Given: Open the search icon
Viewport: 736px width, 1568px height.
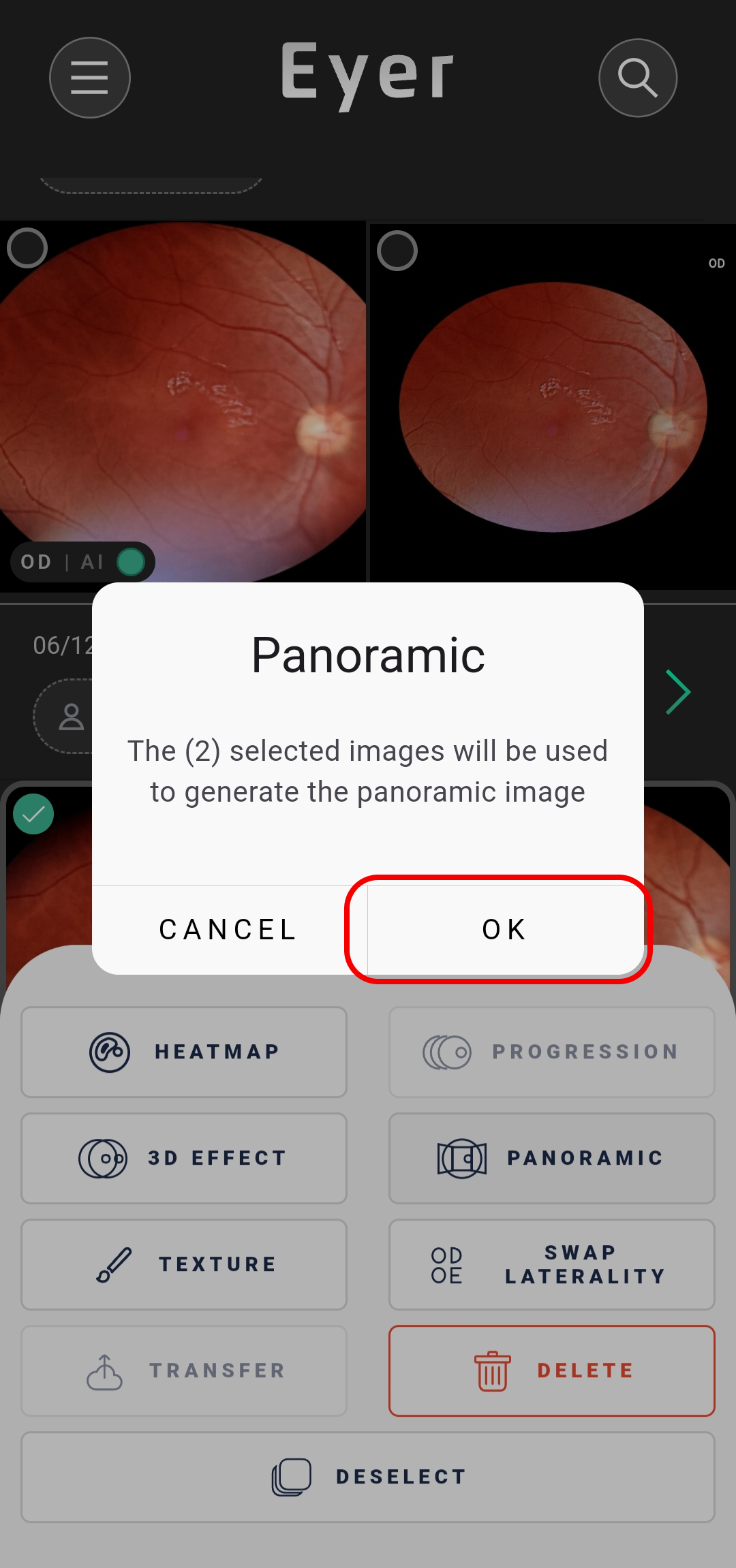Looking at the screenshot, I should tap(638, 78).
